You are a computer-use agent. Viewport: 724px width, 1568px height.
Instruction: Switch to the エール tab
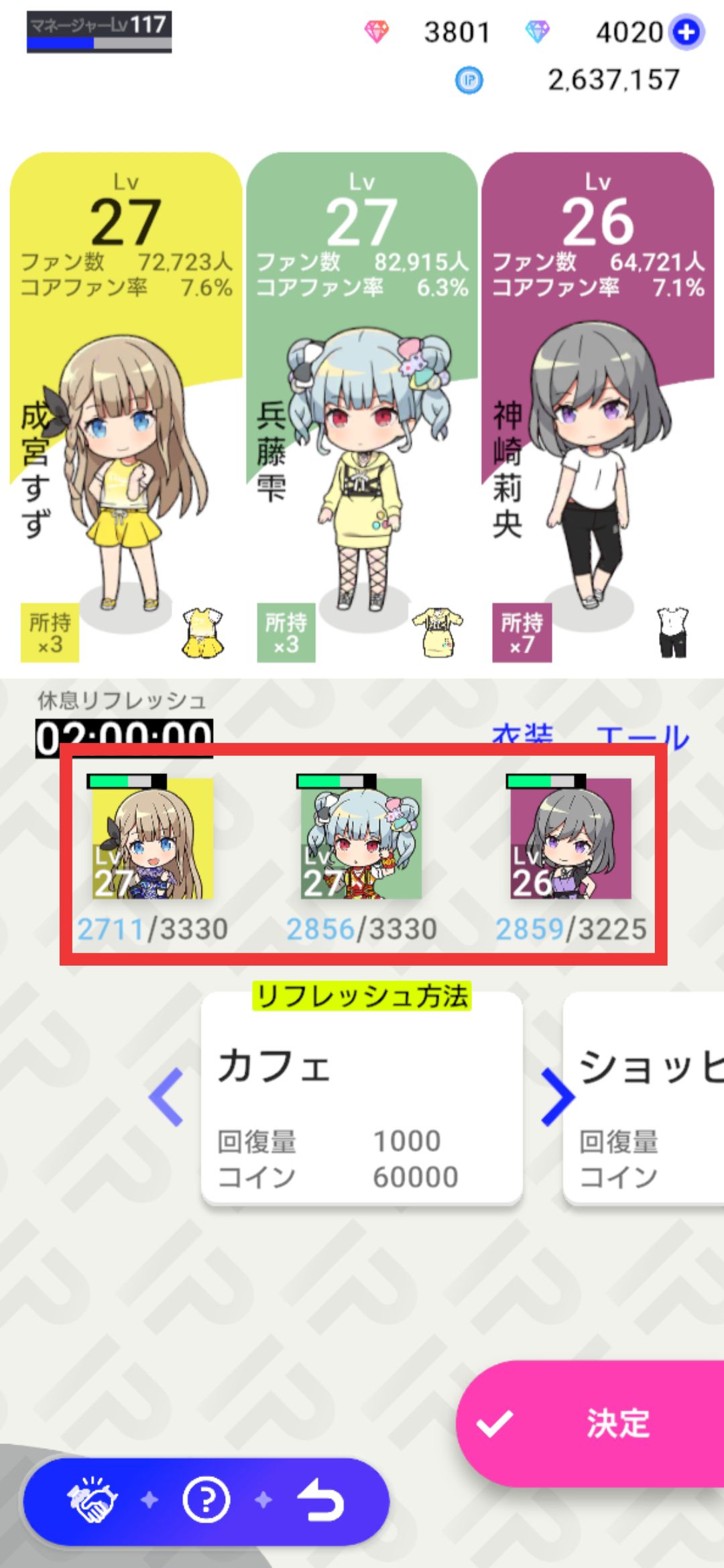click(x=642, y=734)
